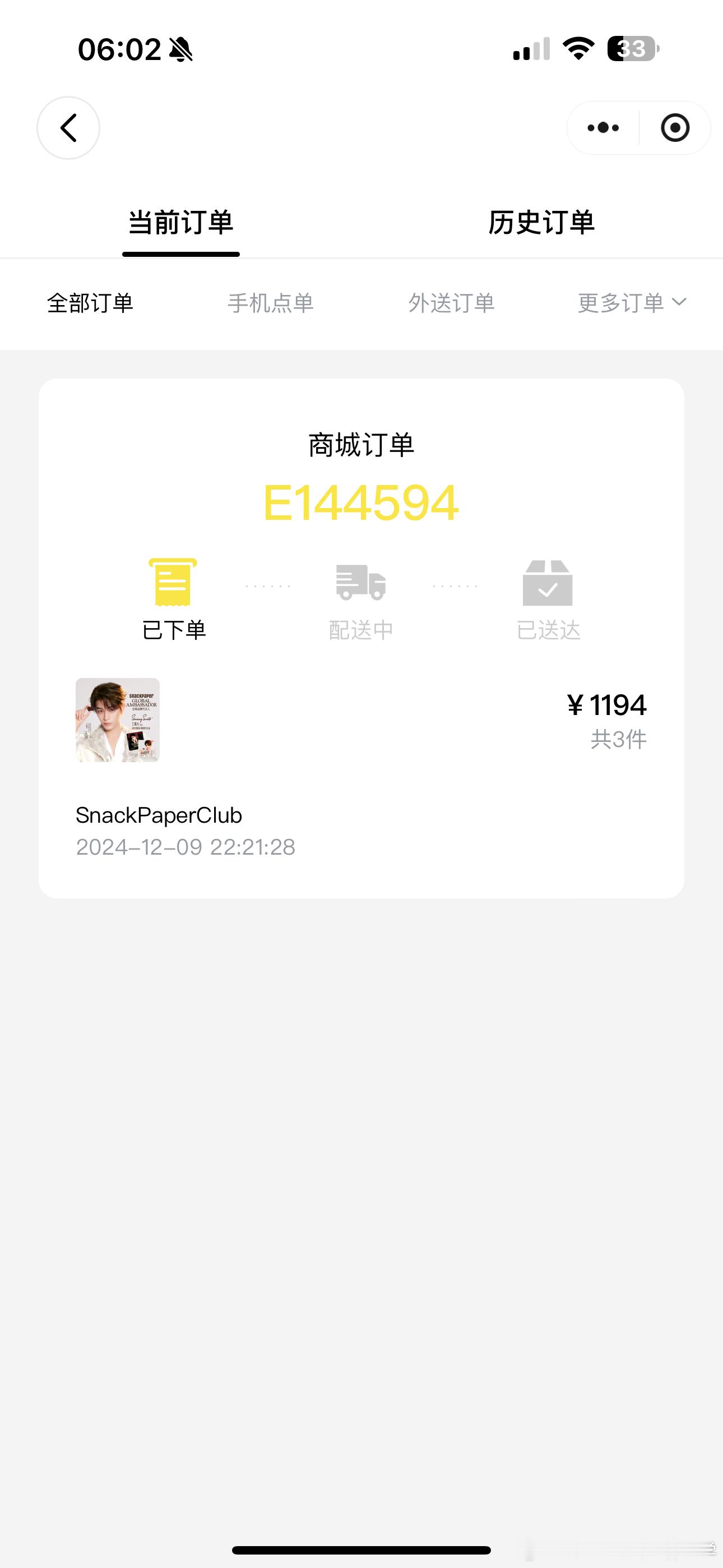Close the mini program with the circle button
The height and width of the screenshot is (1568, 723).
coord(675,128)
